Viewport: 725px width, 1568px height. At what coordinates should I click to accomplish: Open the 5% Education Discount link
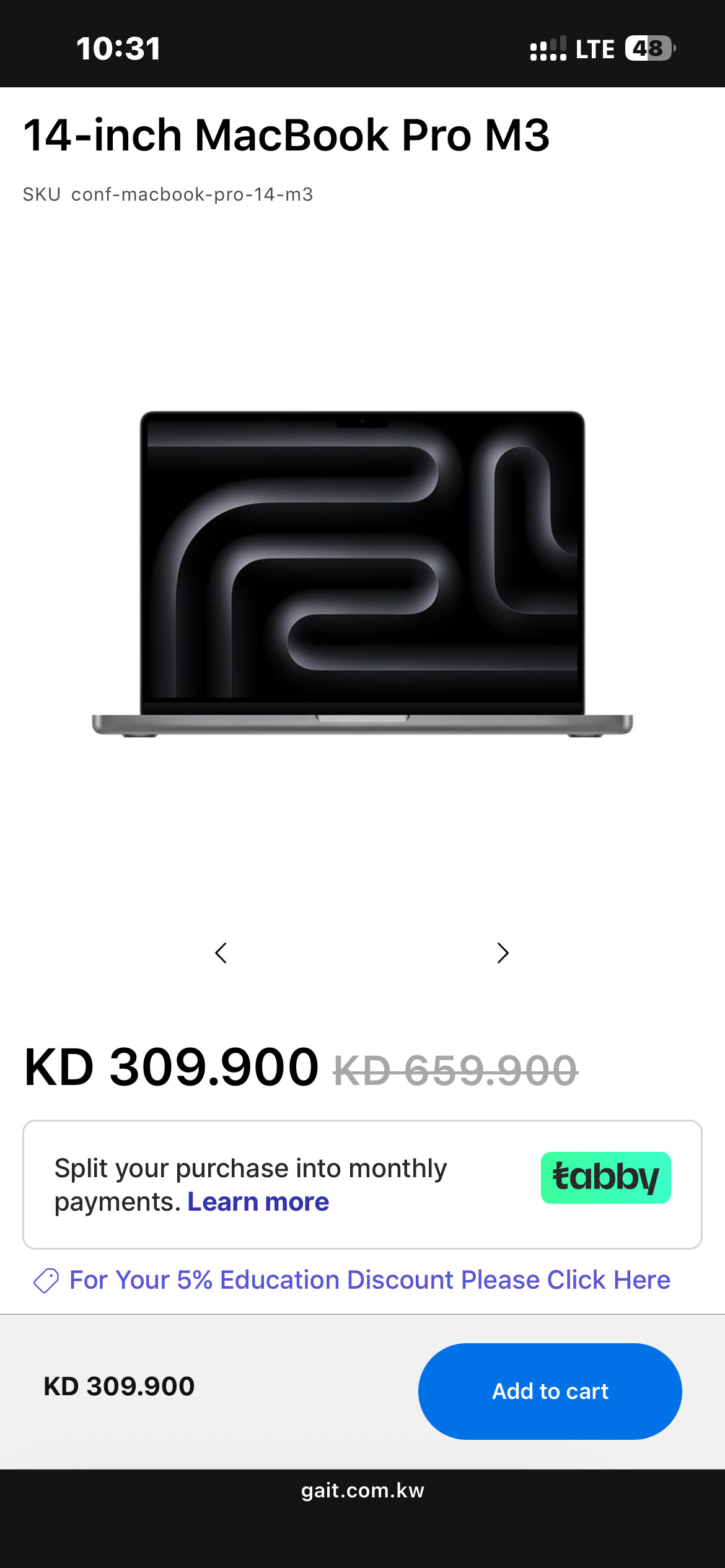[369, 1279]
